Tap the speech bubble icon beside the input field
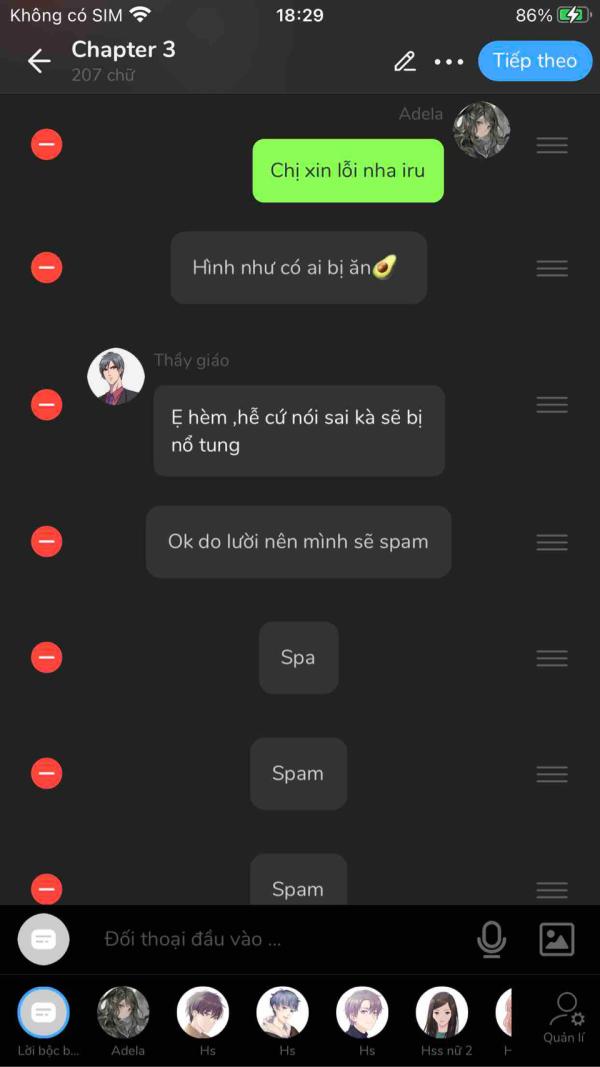 point(43,939)
